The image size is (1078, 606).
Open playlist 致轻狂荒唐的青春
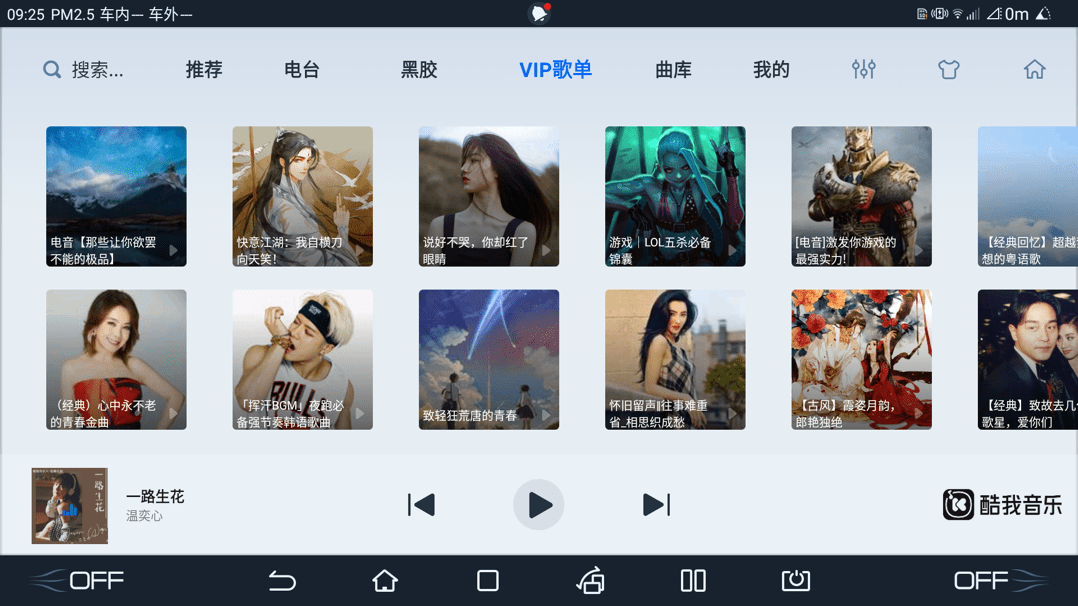(x=488, y=359)
